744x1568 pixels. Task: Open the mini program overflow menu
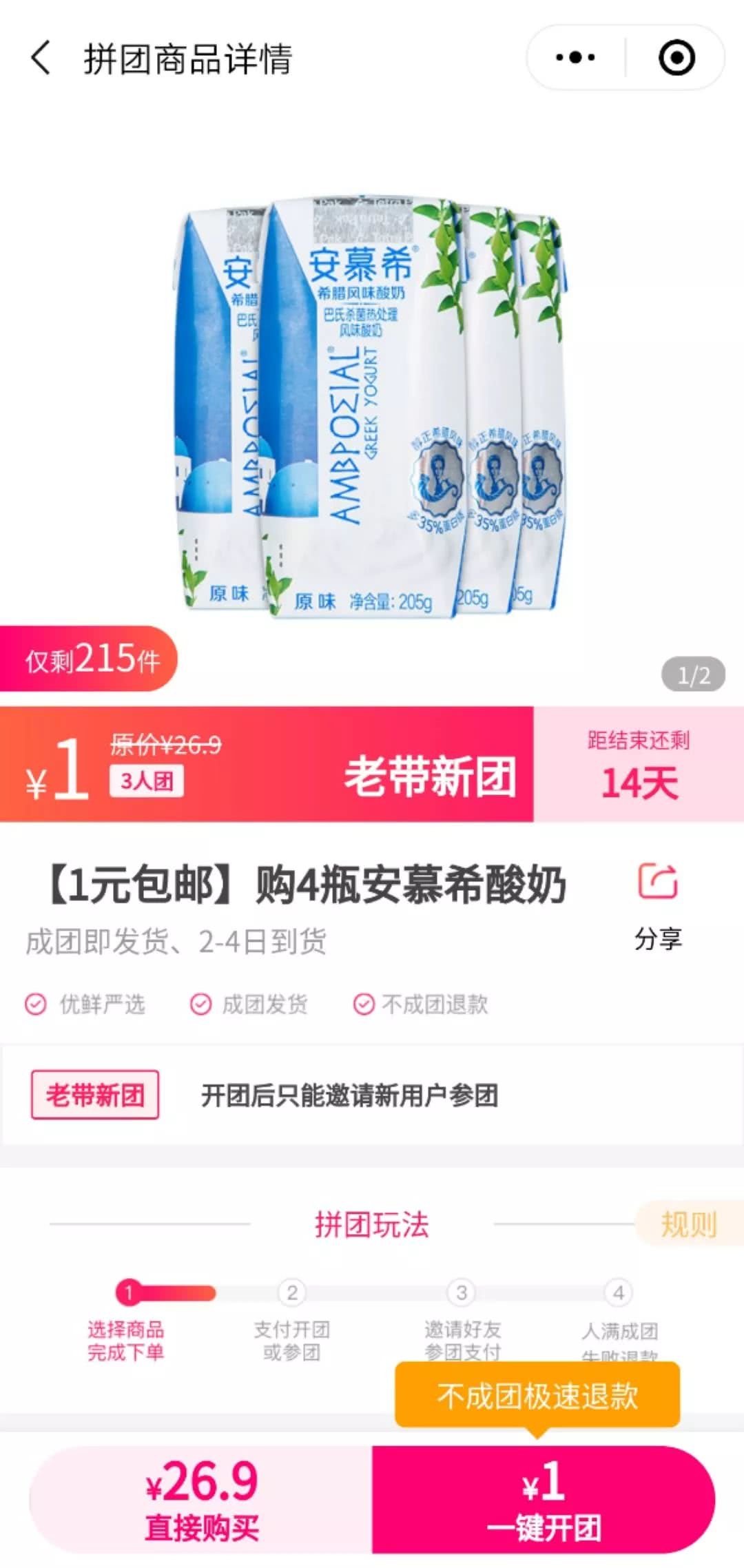pos(576,58)
